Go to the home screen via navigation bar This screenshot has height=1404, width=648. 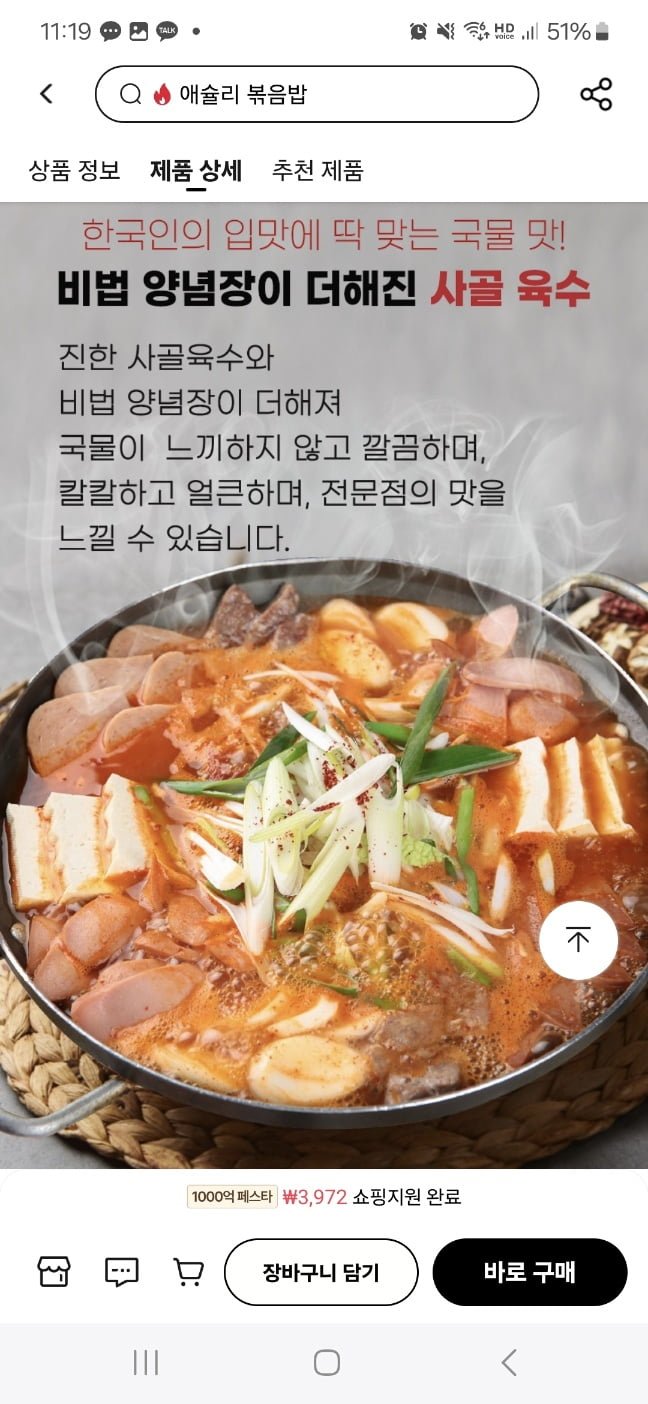[326, 1362]
